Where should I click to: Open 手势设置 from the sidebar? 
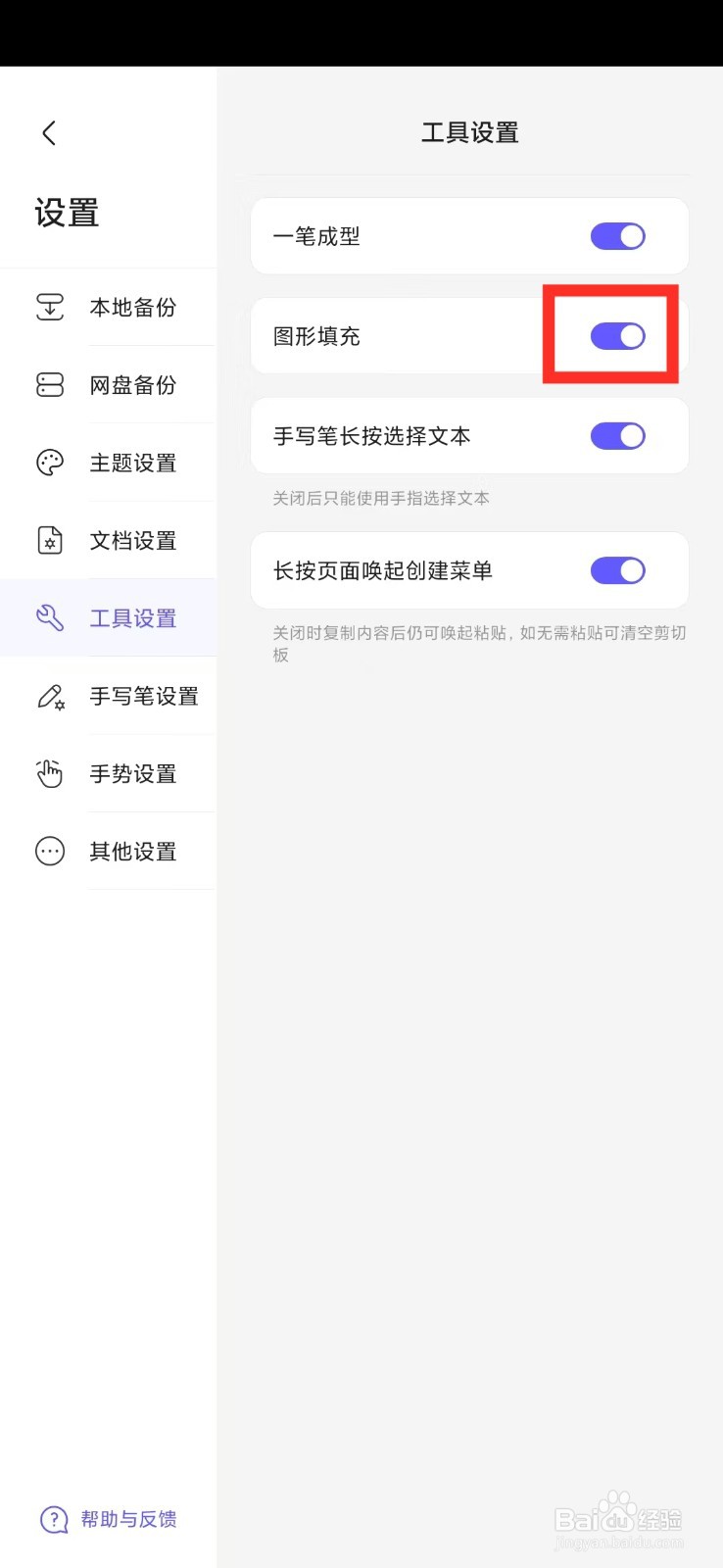tap(132, 773)
